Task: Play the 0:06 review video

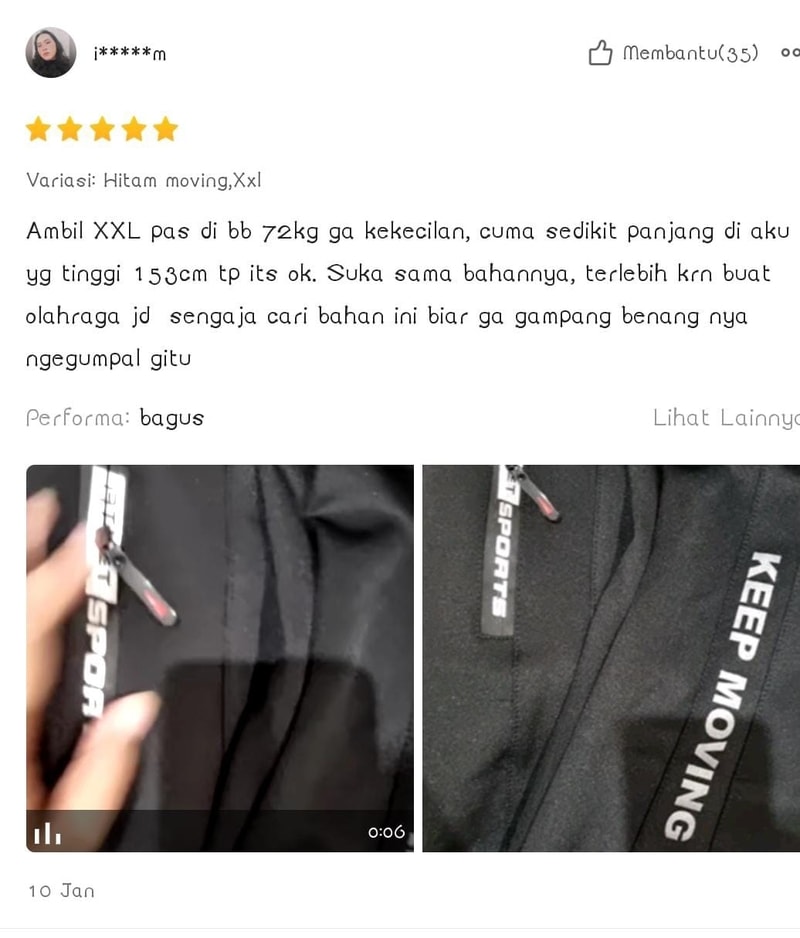Action: [219, 658]
